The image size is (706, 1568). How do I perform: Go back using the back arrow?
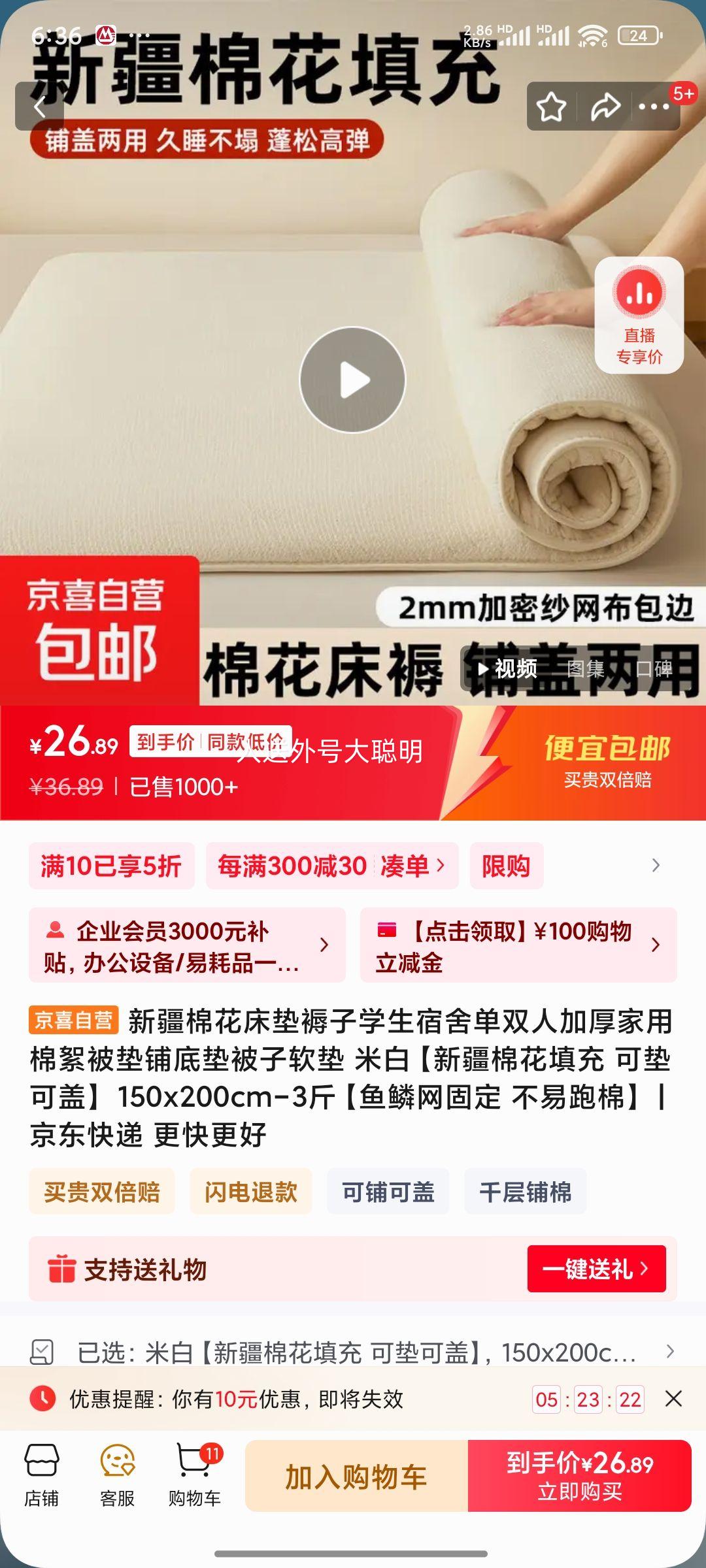[x=39, y=106]
